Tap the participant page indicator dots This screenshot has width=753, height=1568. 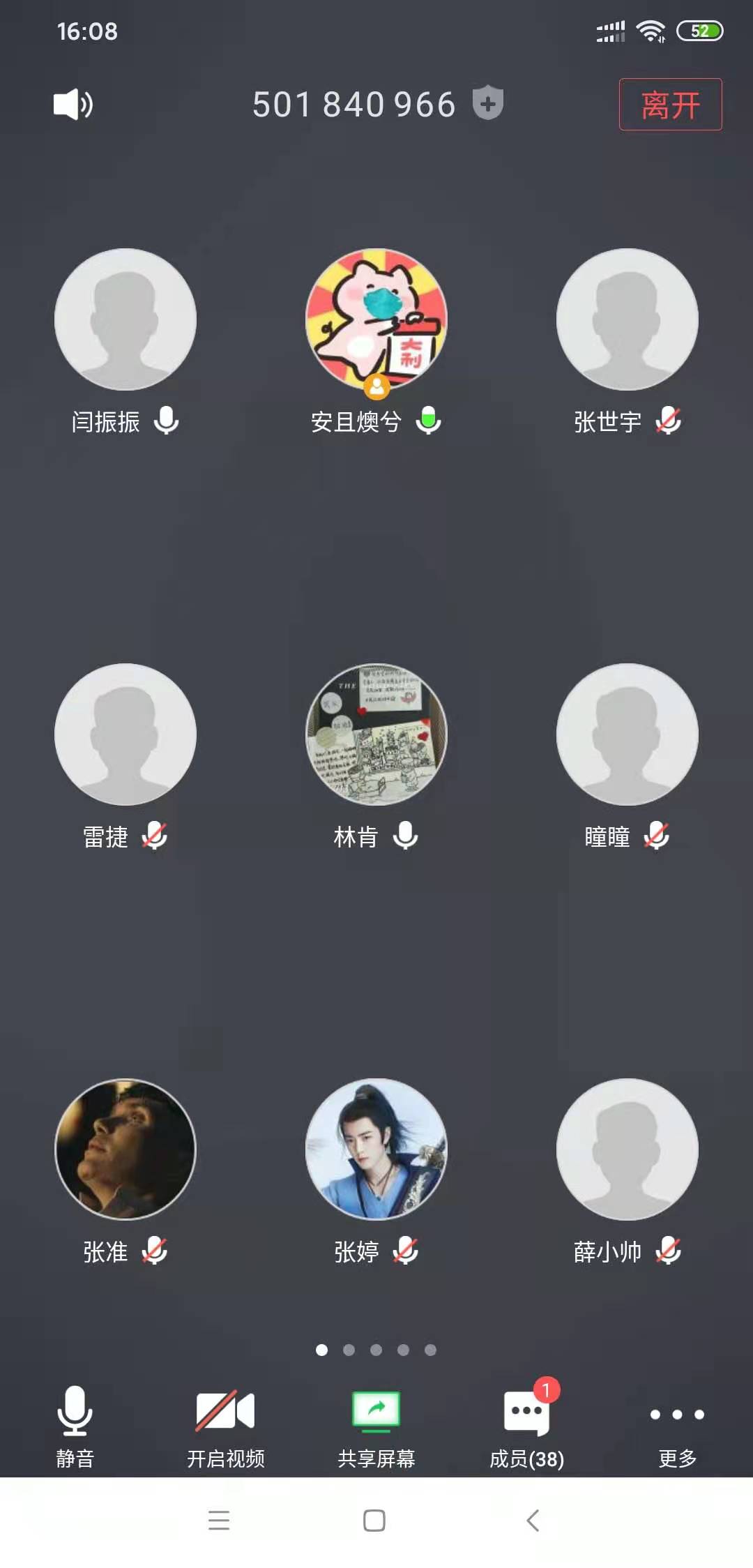[x=376, y=1350]
